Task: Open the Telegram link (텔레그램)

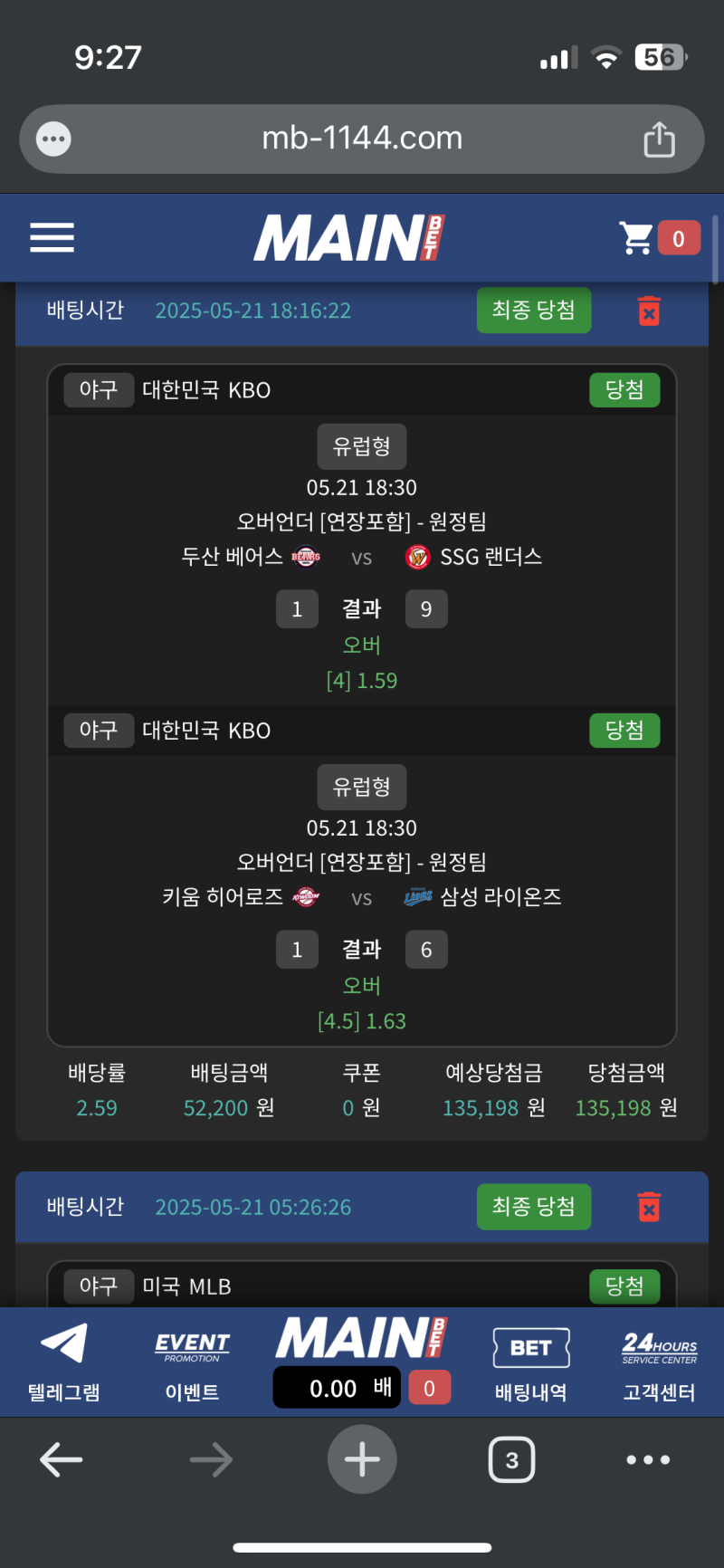Action: (63, 1361)
